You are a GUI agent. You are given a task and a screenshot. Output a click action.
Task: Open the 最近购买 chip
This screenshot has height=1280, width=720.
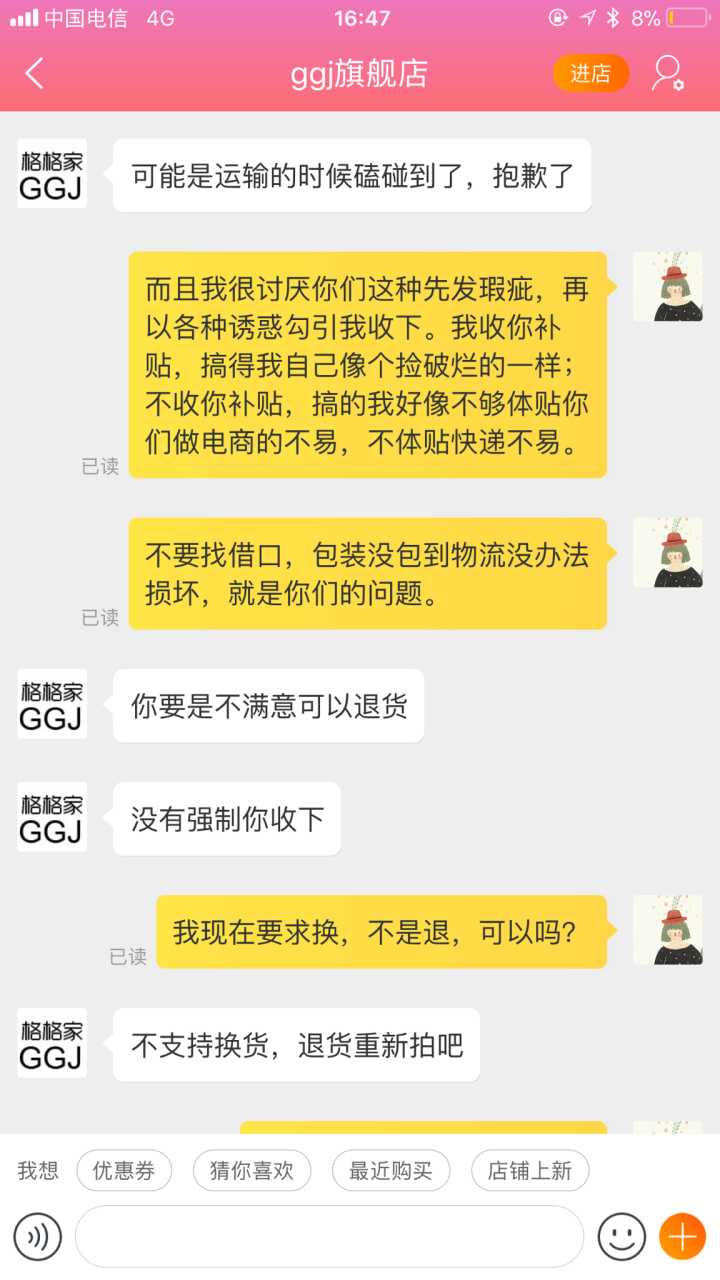pos(390,1171)
